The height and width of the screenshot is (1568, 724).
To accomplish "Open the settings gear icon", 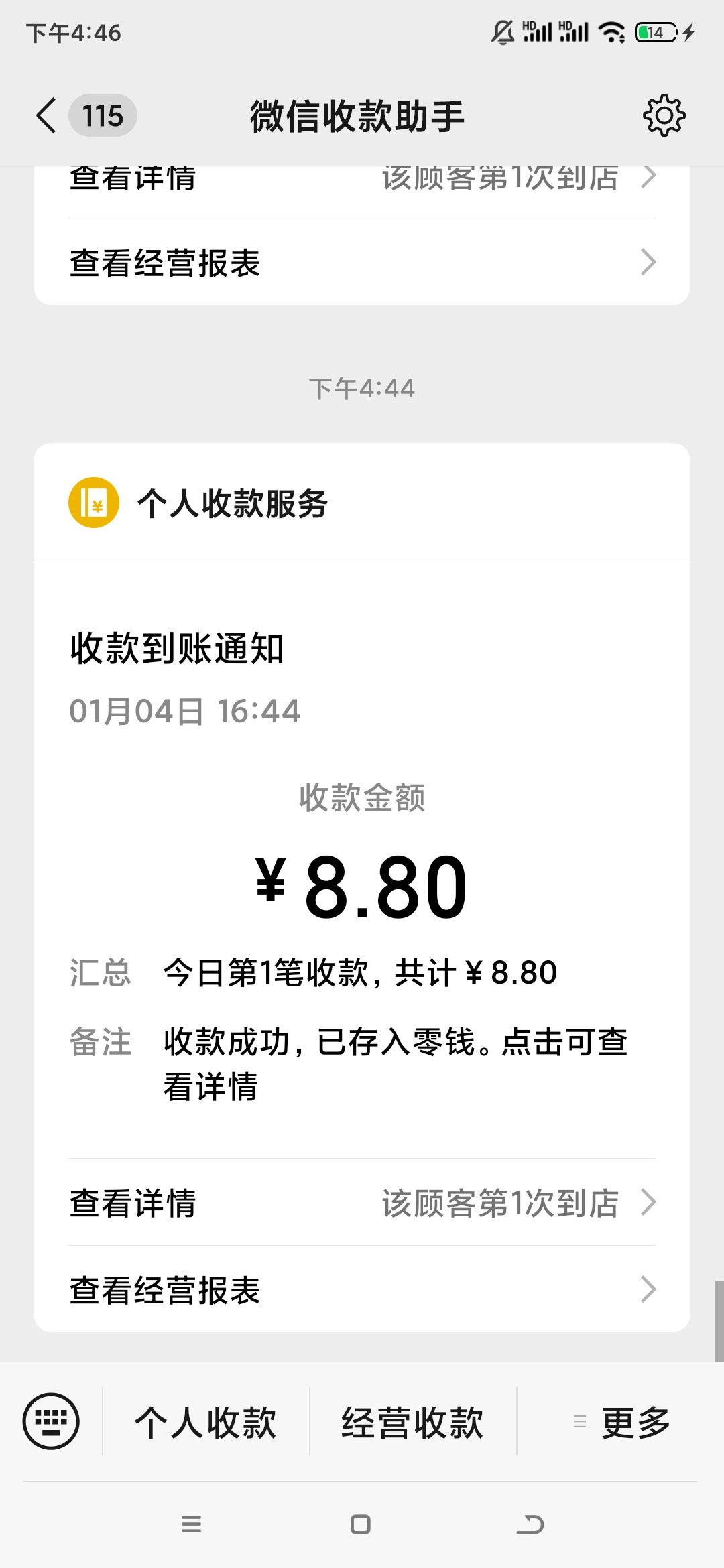I will [x=664, y=115].
